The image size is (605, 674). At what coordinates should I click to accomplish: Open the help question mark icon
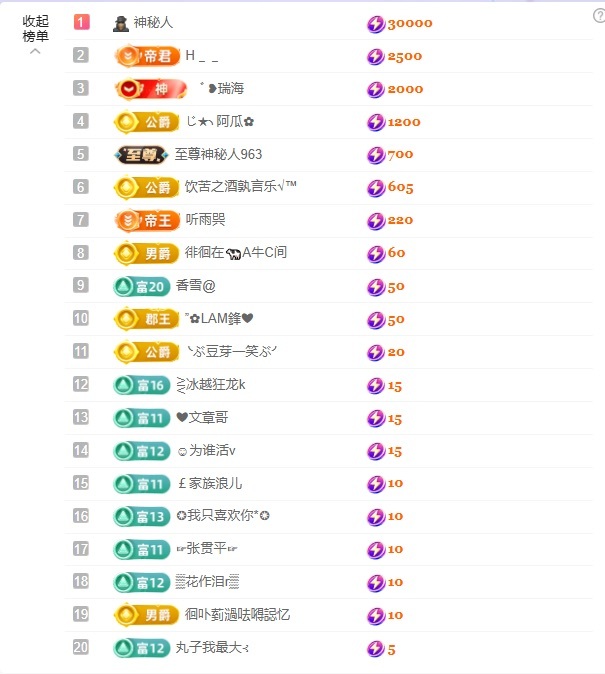point(599,14)
